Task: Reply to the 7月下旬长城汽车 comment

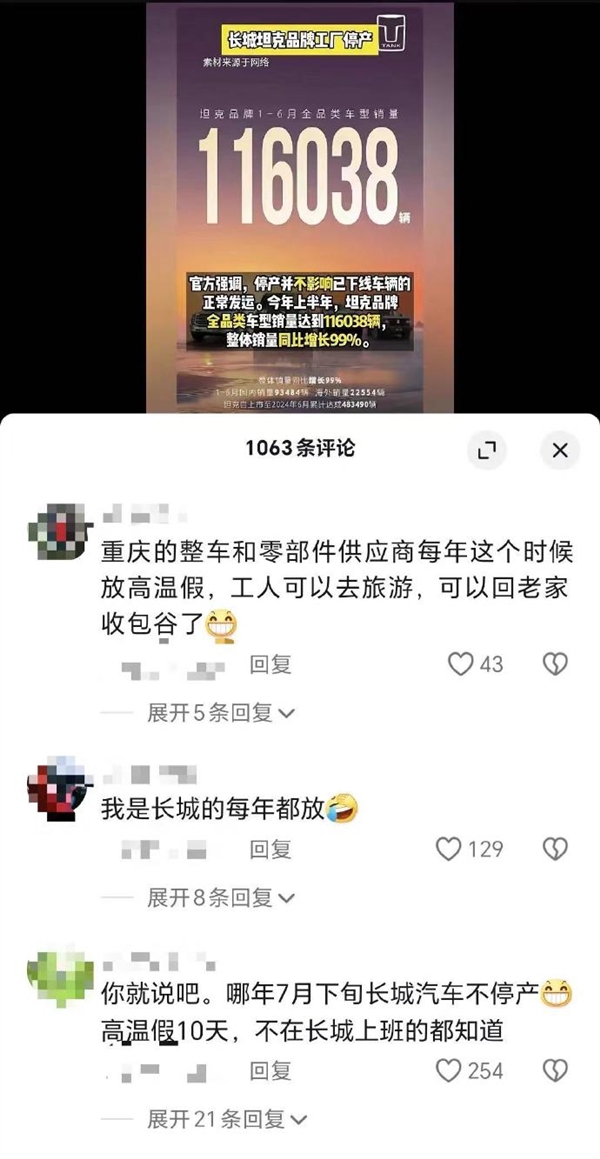Action: [x=270, y=1070]
